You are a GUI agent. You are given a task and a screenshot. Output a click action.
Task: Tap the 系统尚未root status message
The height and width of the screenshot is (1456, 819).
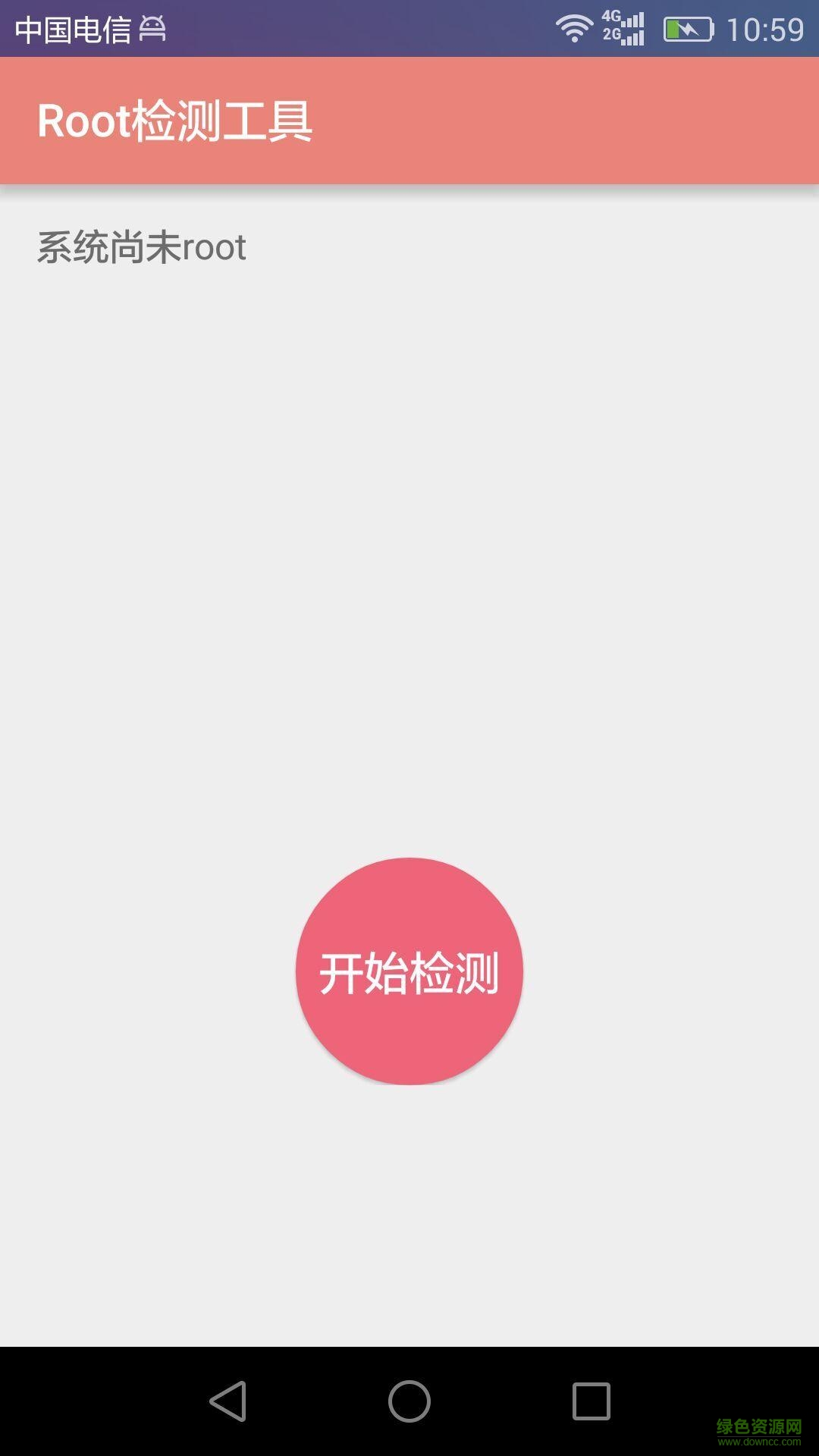click(x=141, y=246)
